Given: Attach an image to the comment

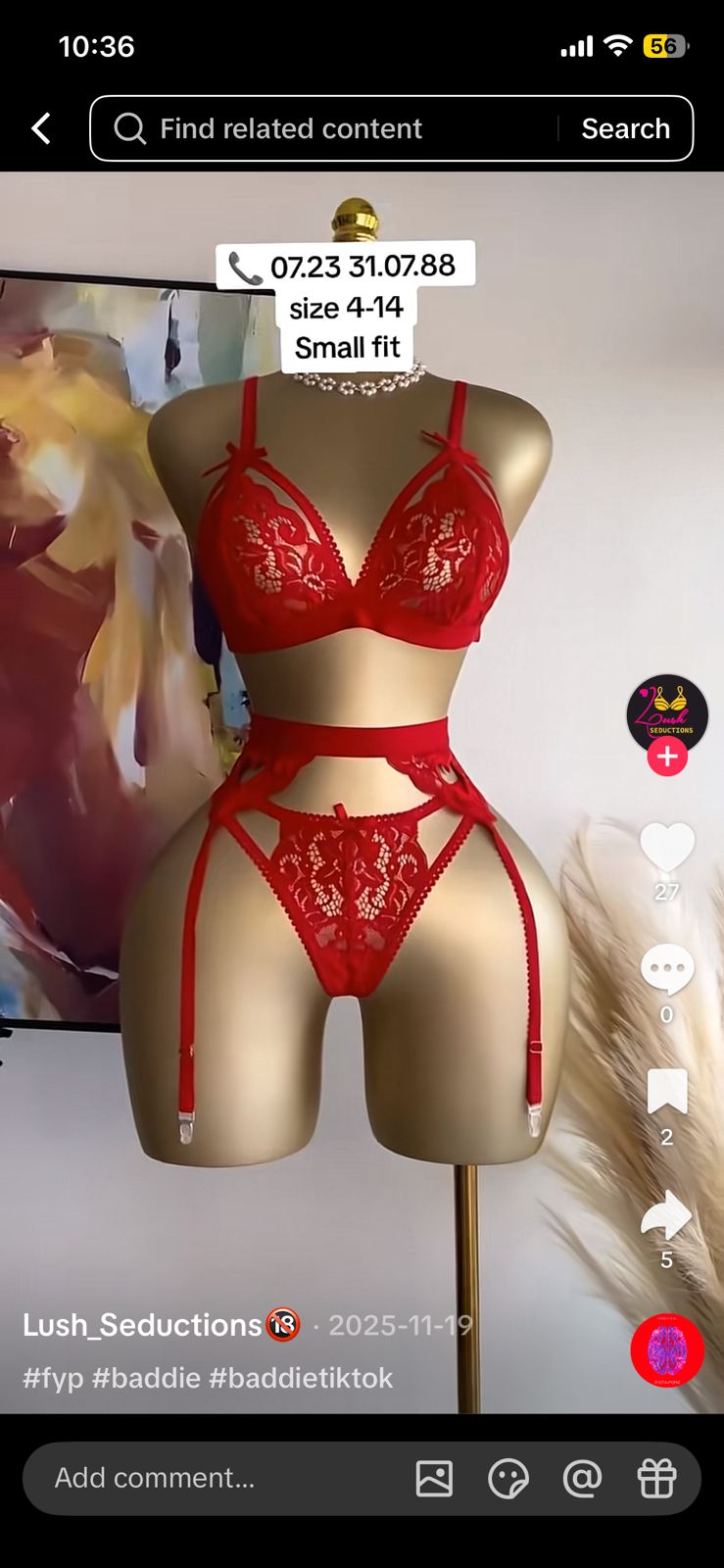Looking at the screenshot, I should pos(434,1478).
